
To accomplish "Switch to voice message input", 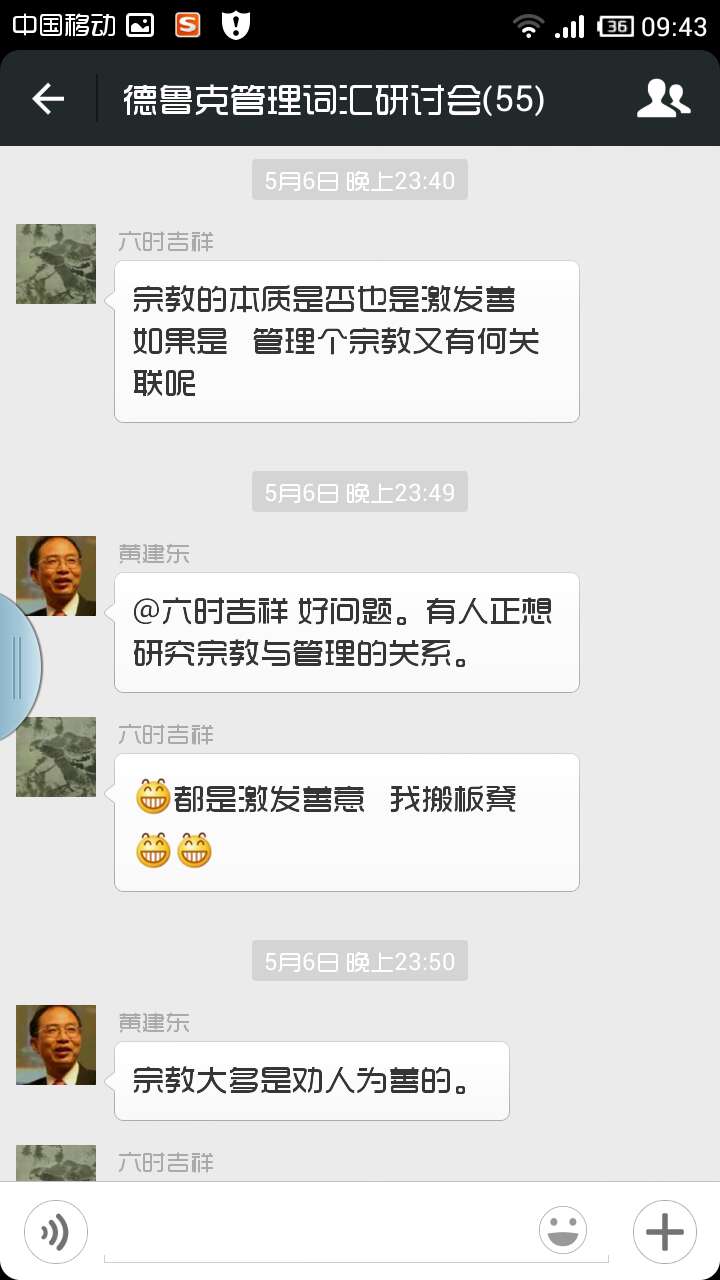I will pos(56,1231).
